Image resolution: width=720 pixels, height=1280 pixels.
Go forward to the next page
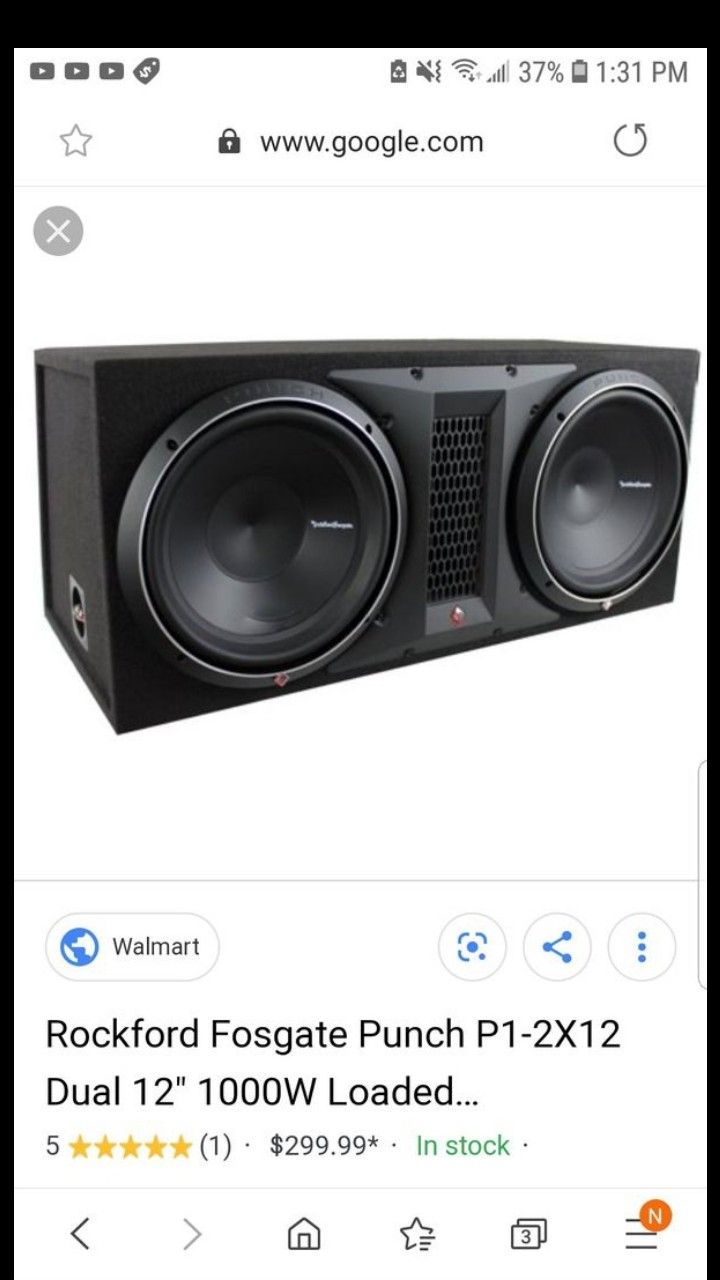click(192, 1234)
